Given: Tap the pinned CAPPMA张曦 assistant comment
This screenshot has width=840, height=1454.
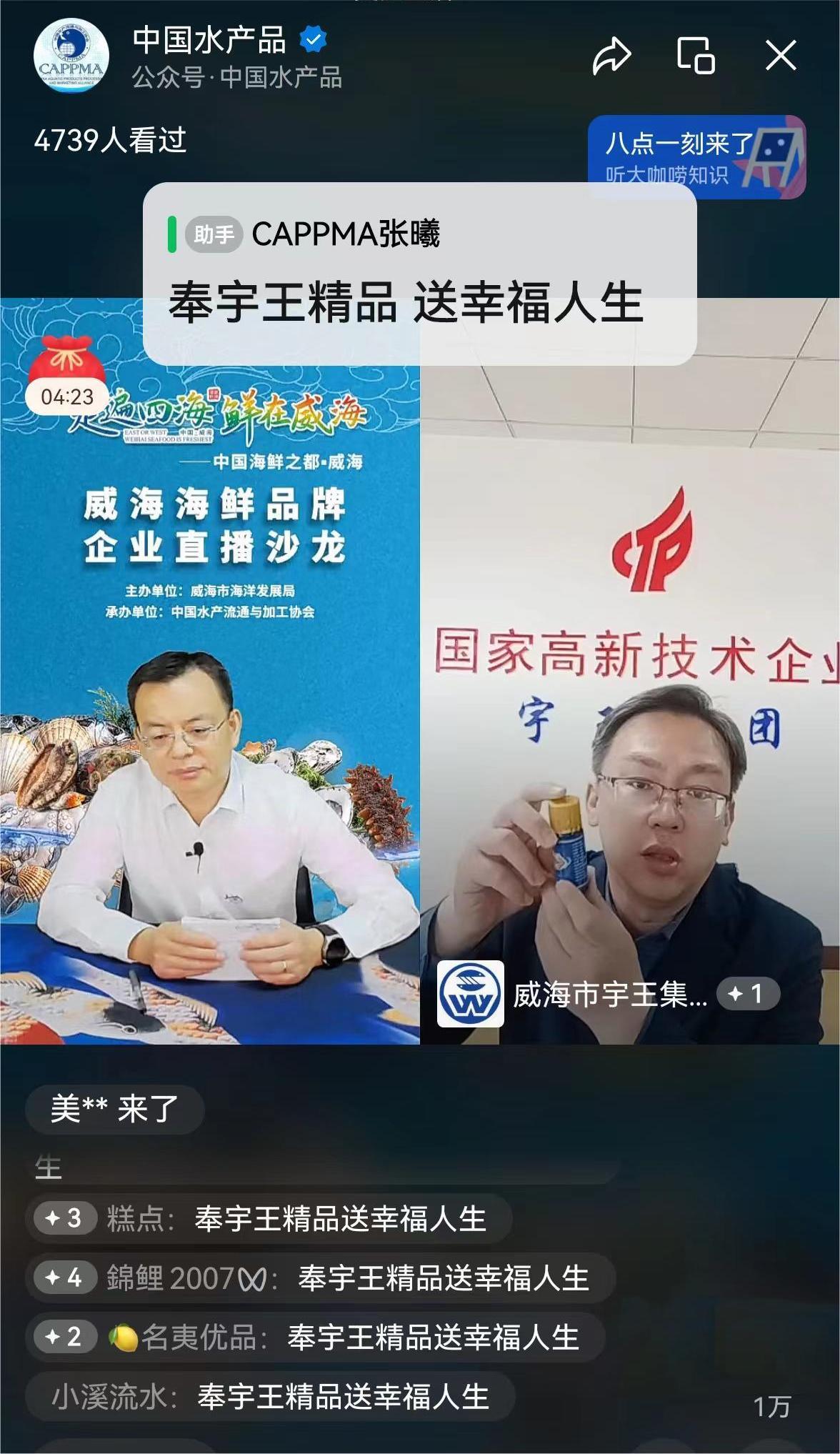Looking at the screenshot, I should [419, 274].
